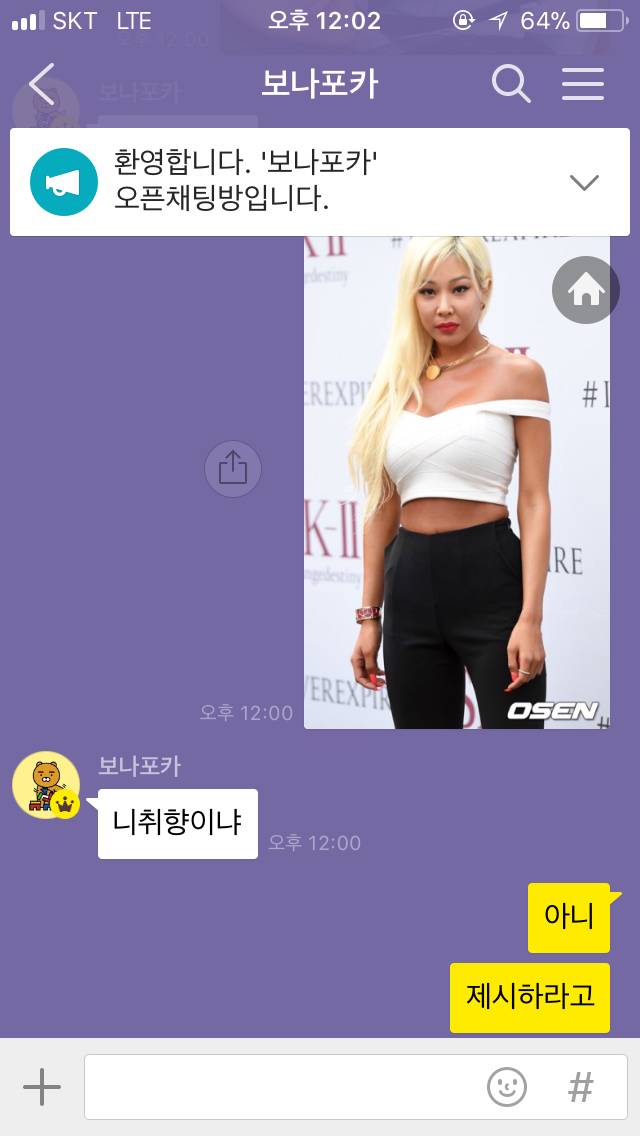Tap the gray home shortcut icon

tap(586, 290)
